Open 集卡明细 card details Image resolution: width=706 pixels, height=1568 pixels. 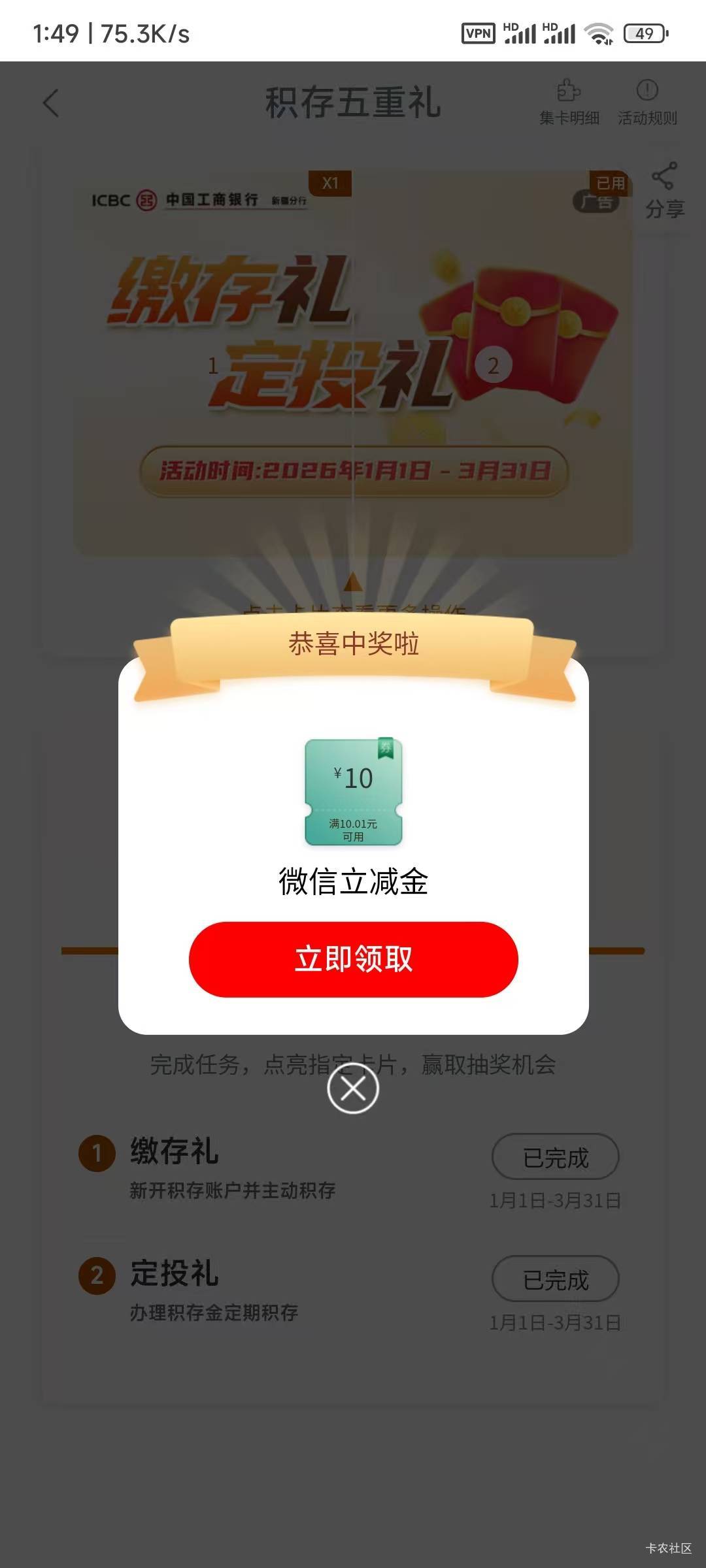(569, 103)
